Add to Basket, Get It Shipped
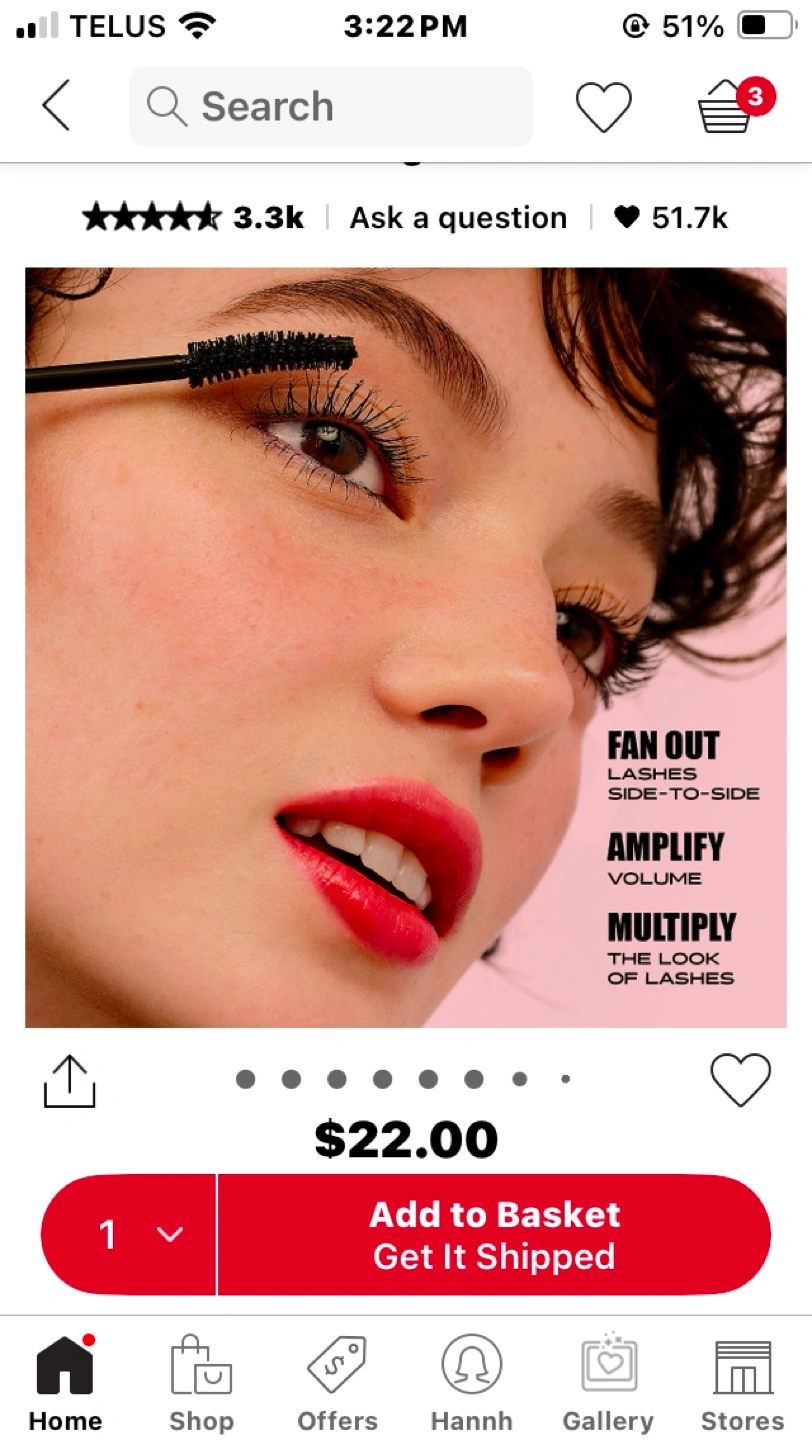812x1440 pixels. (494, 1235)
